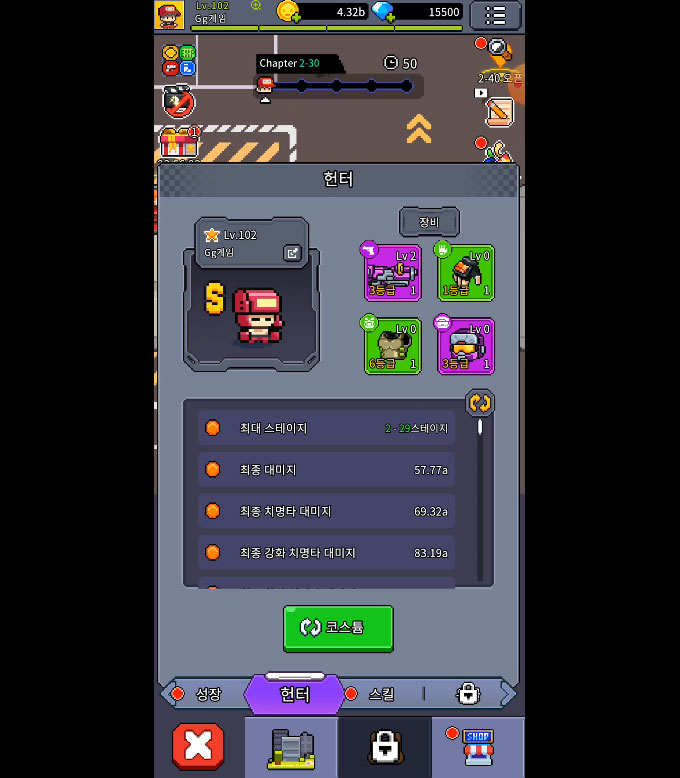
Task: Open the building icon in bottom bar
Action: (291, 747)
